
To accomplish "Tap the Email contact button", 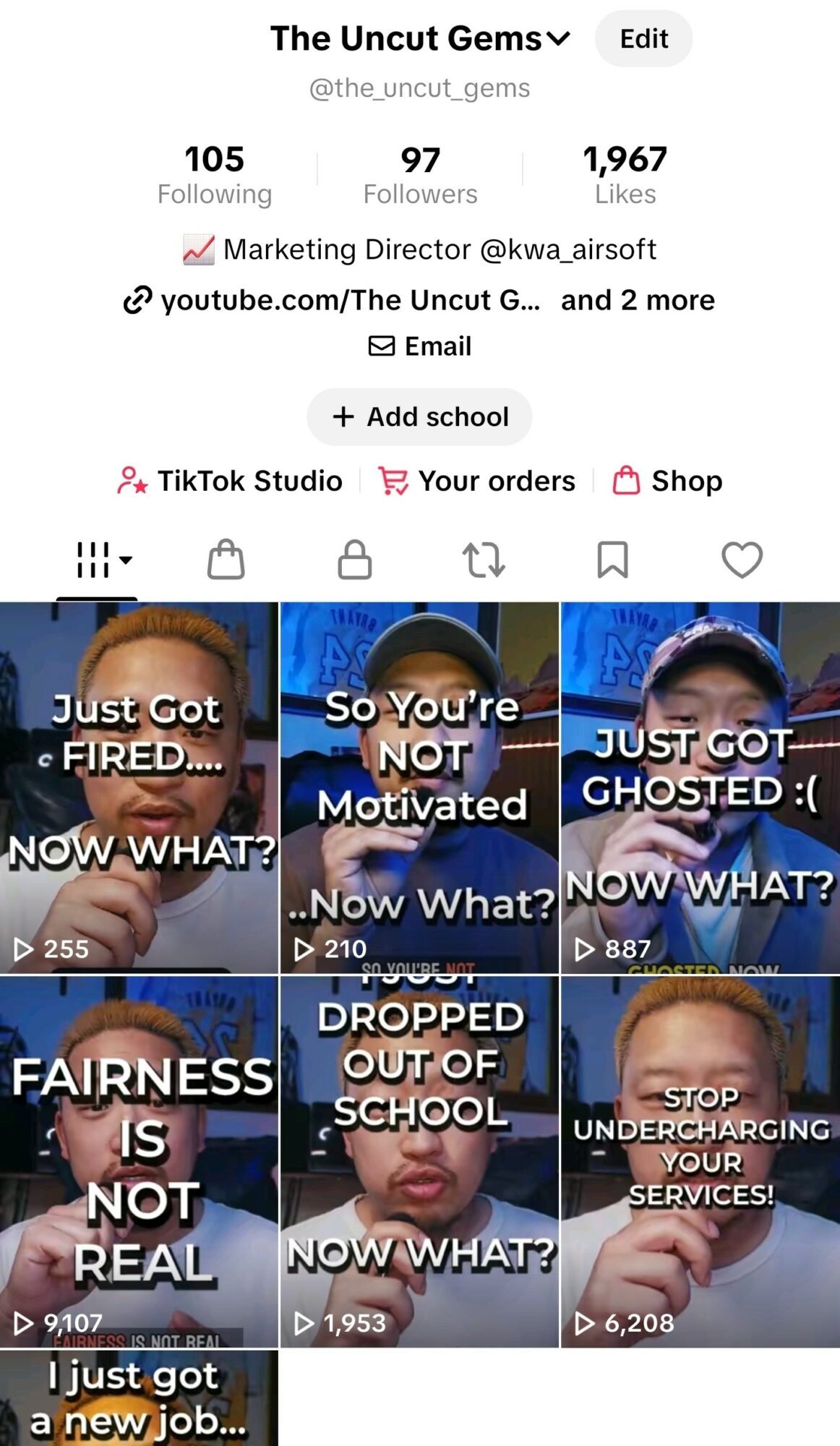I will coord(420,346).
